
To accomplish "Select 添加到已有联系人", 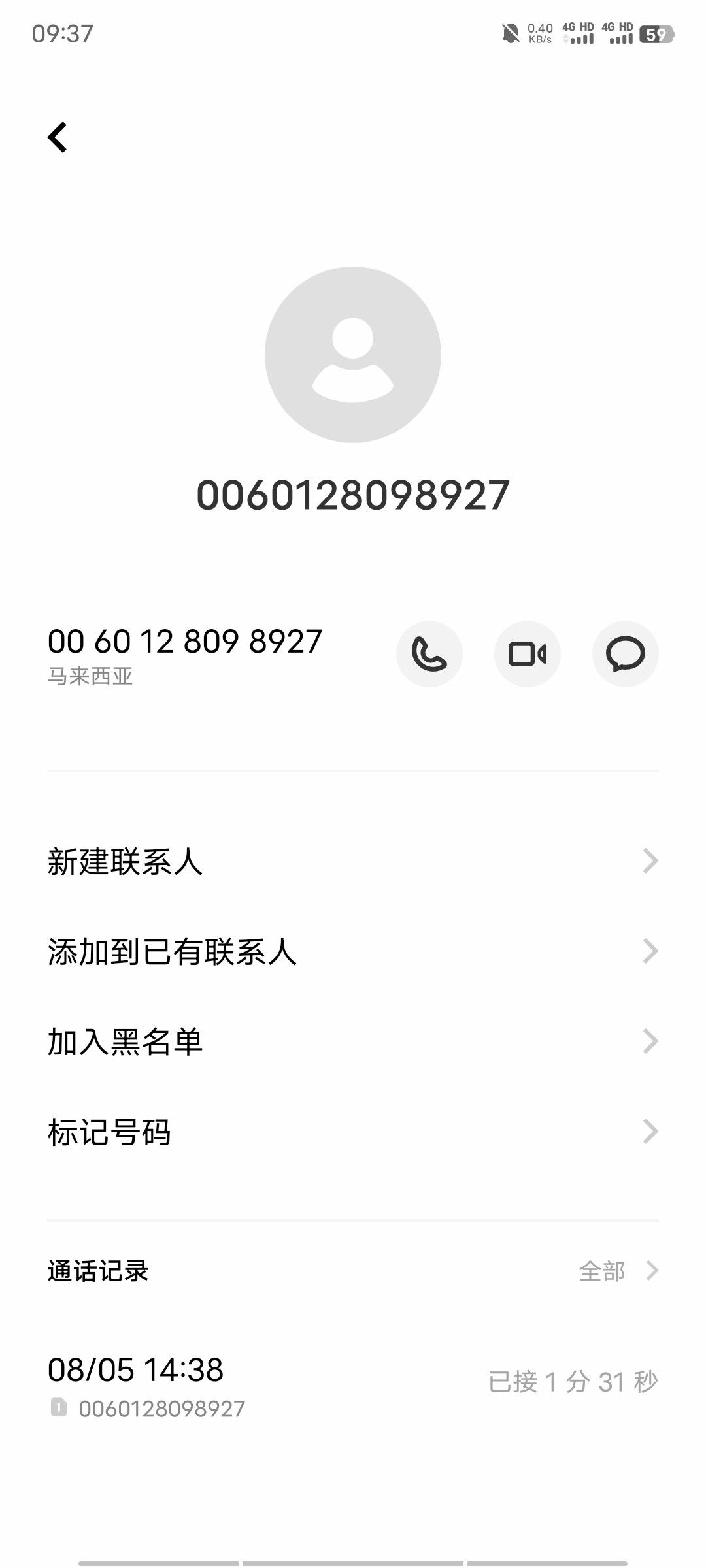I will click(353, 951).
